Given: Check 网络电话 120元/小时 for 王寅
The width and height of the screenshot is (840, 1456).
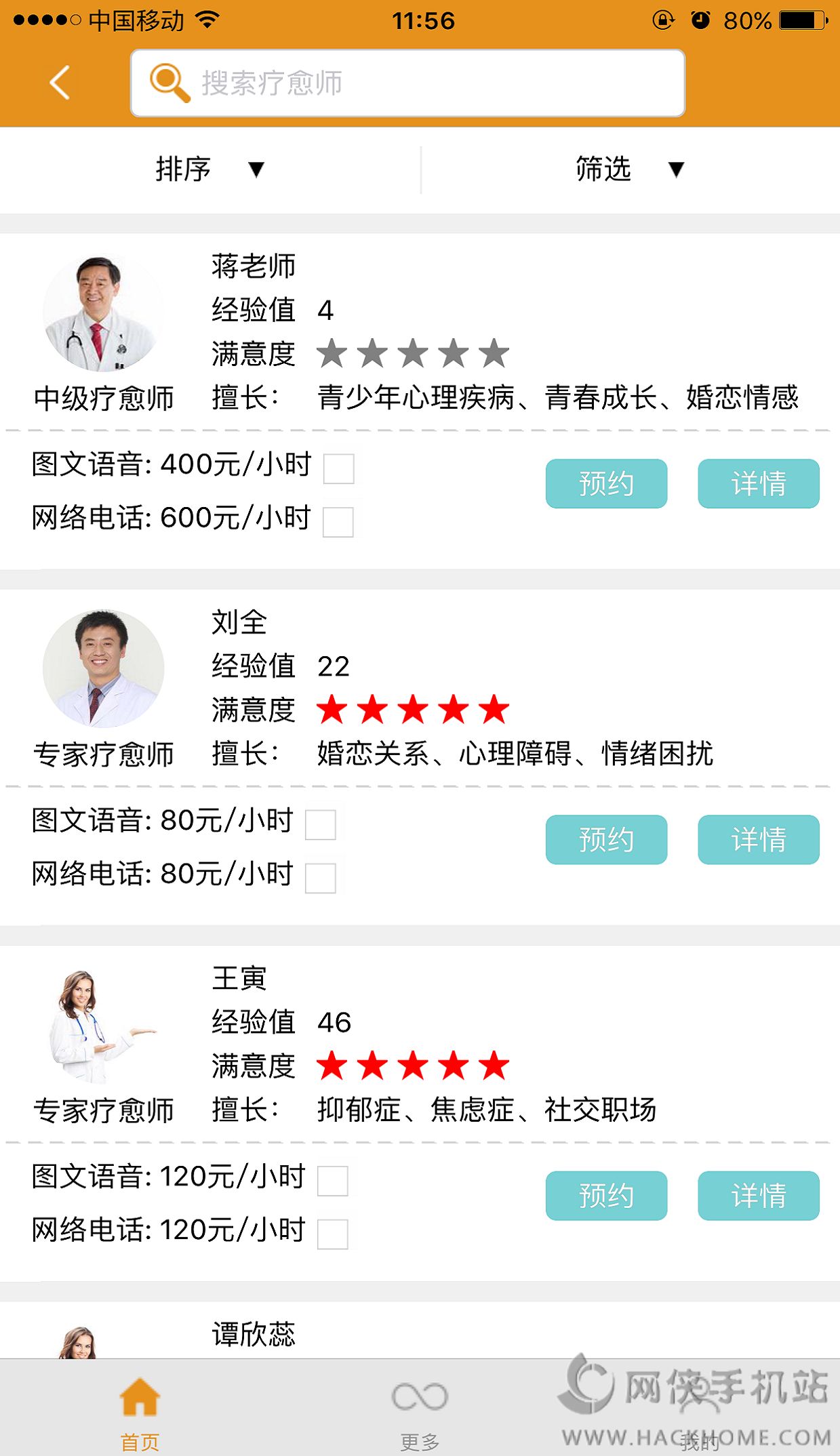Looking at the screenshot, I should click(x=333, y=1234).
